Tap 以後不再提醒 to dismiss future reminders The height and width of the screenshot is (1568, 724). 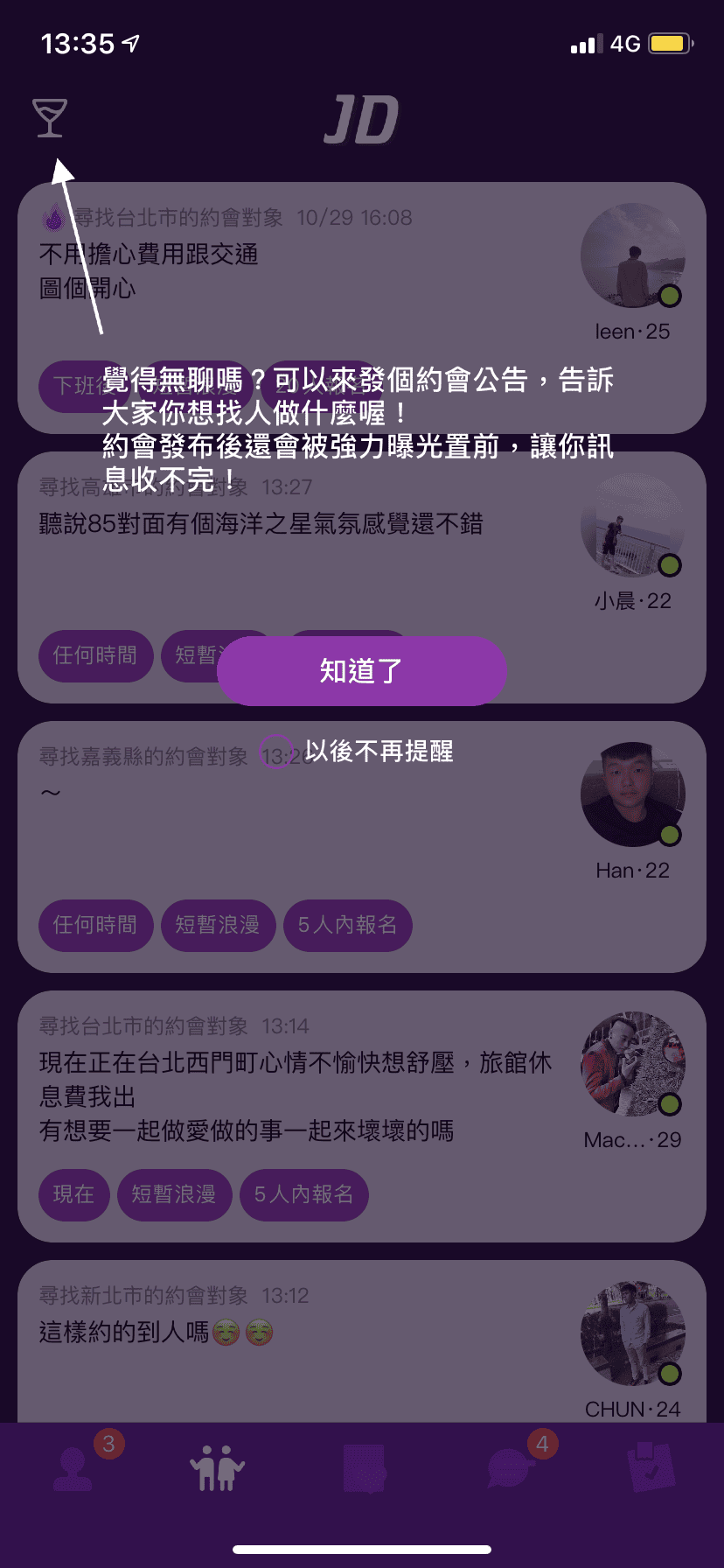(x=379, y=751)
